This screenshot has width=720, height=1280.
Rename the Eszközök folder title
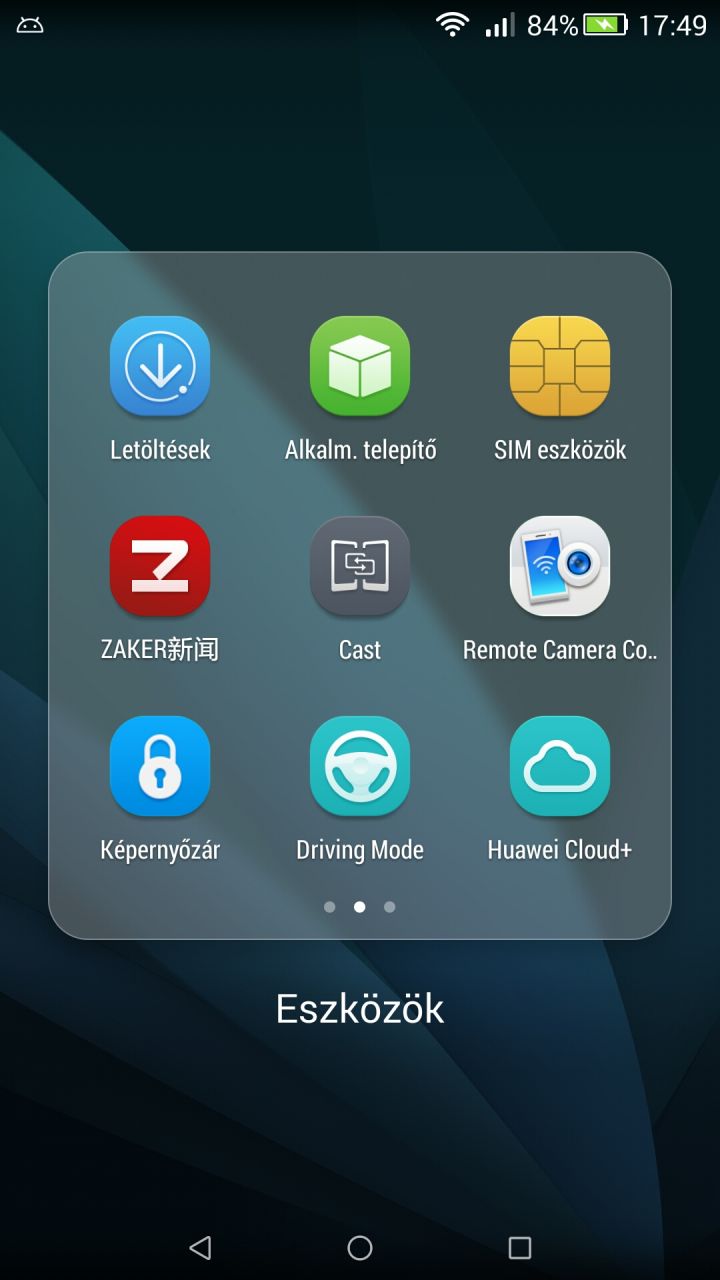(360, 1009)
